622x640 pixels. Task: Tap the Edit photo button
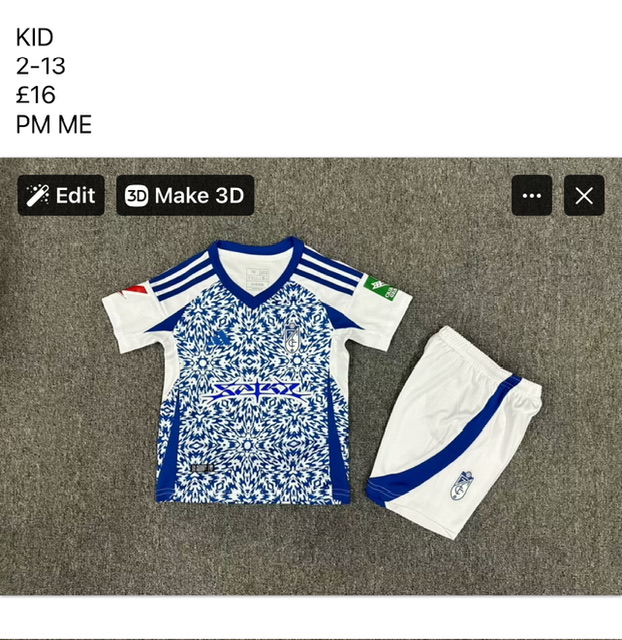(x=61, y=195)
